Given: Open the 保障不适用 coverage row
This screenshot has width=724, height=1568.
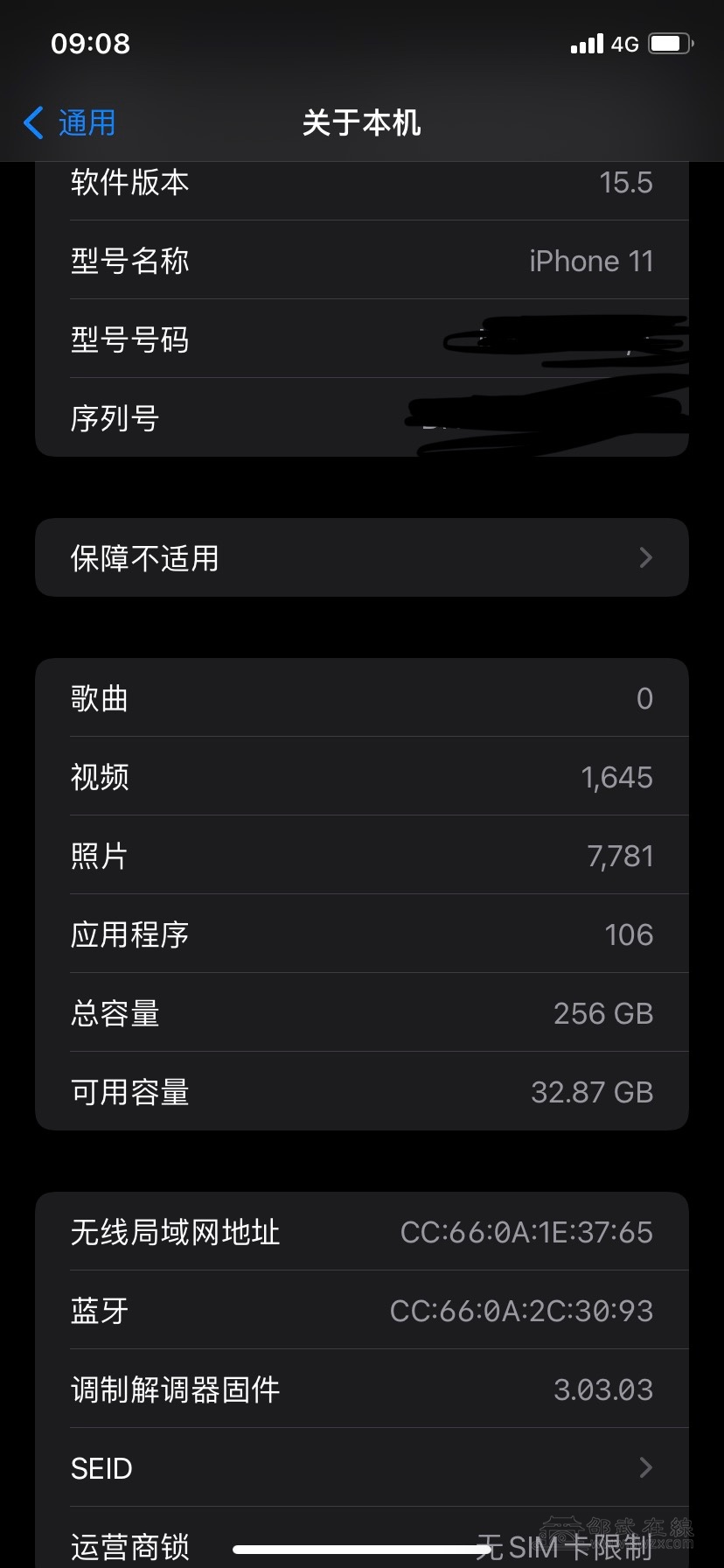Looking at the screenshot, I should [x=361, y=557].
